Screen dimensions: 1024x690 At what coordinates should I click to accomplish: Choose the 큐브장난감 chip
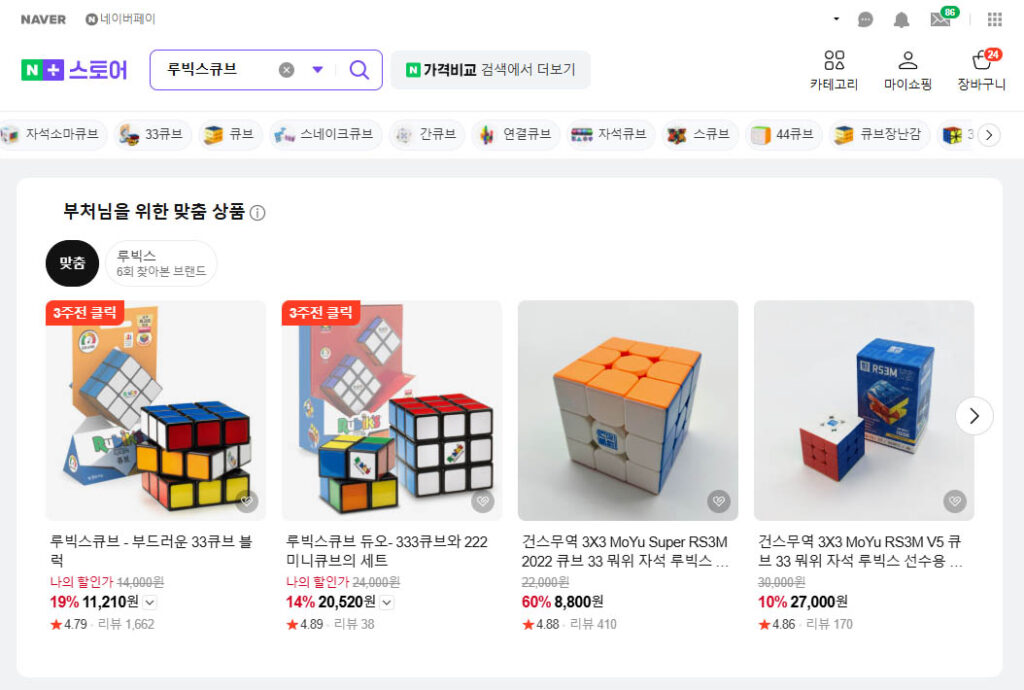[x=880, y=135]
